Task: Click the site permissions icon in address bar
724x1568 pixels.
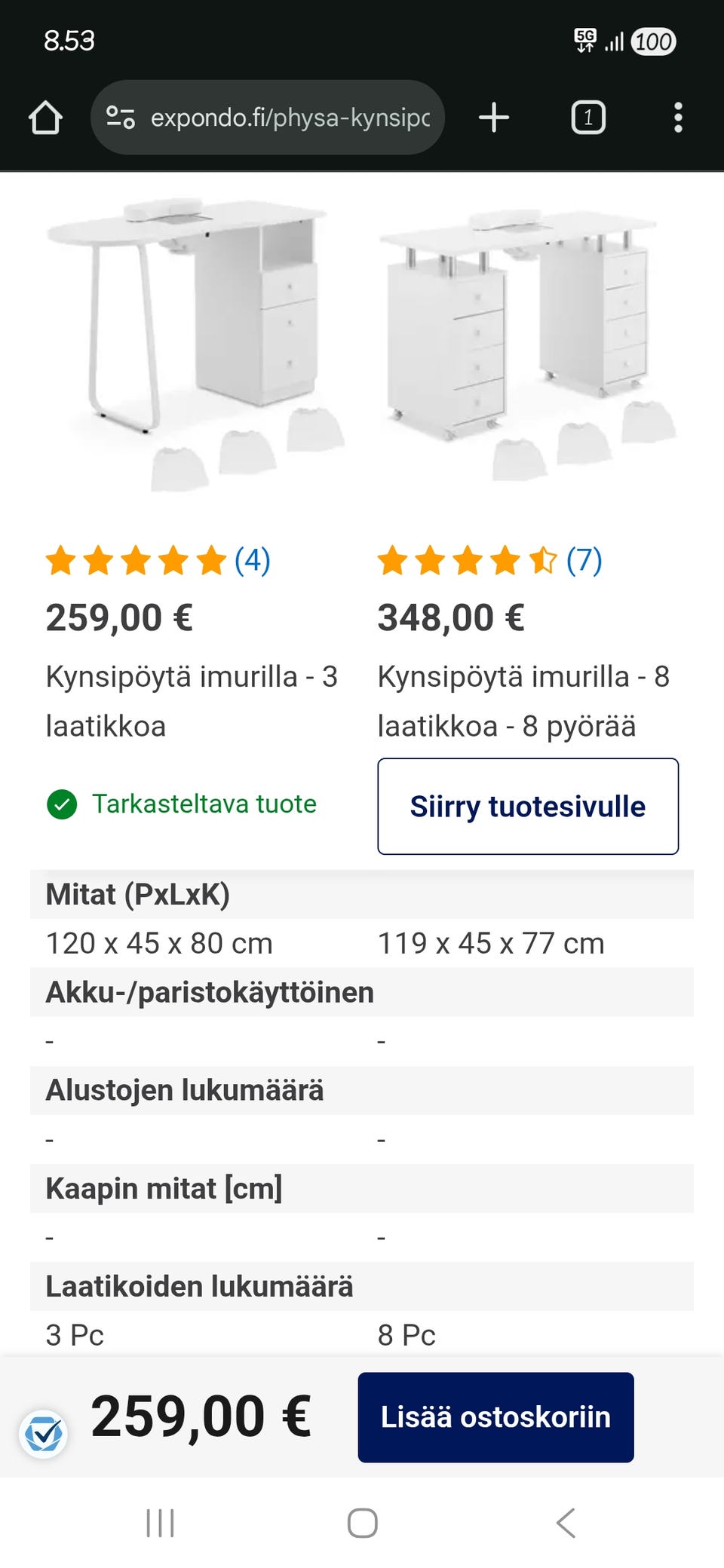Action: click(x=121, y=117)
